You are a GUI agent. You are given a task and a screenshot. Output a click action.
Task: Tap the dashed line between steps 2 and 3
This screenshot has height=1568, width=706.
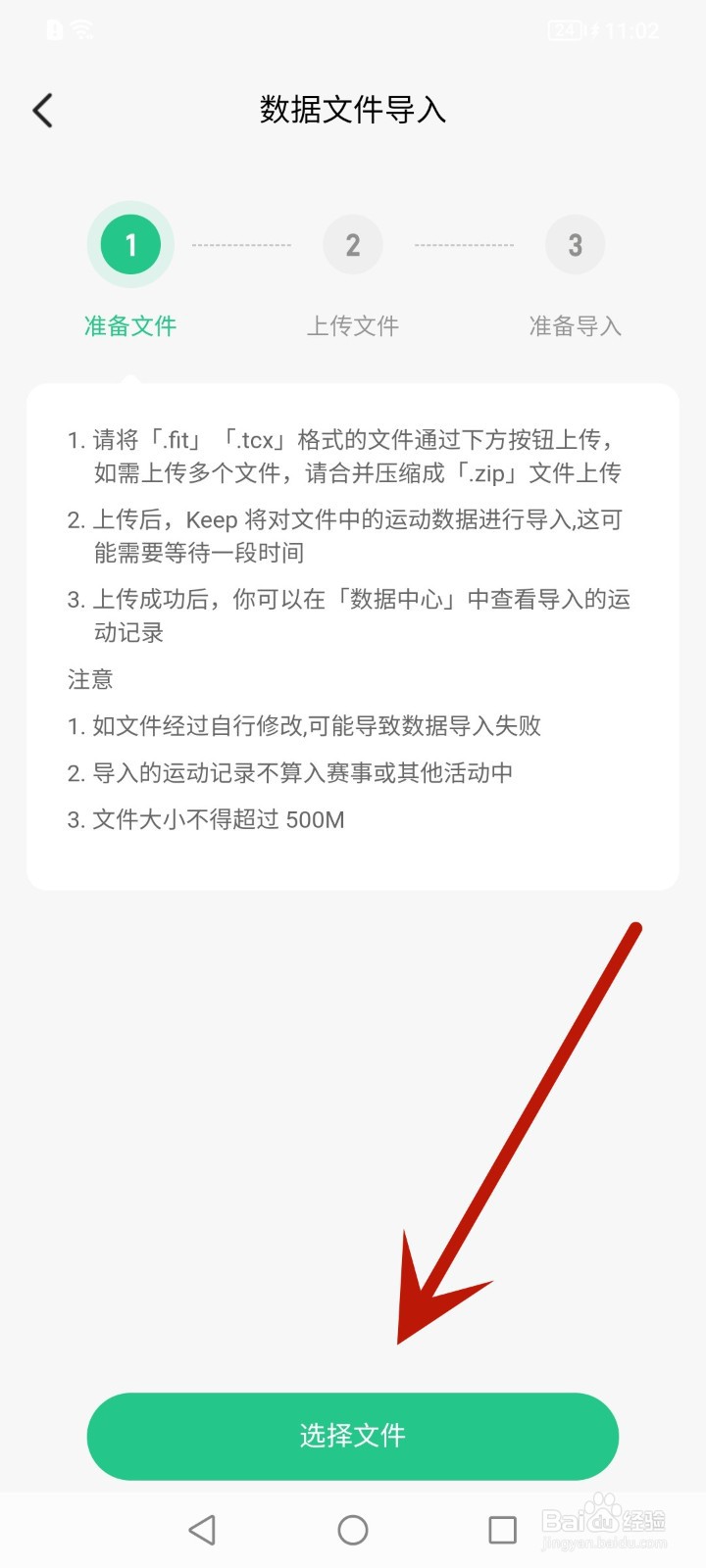(x=464, y=244)
